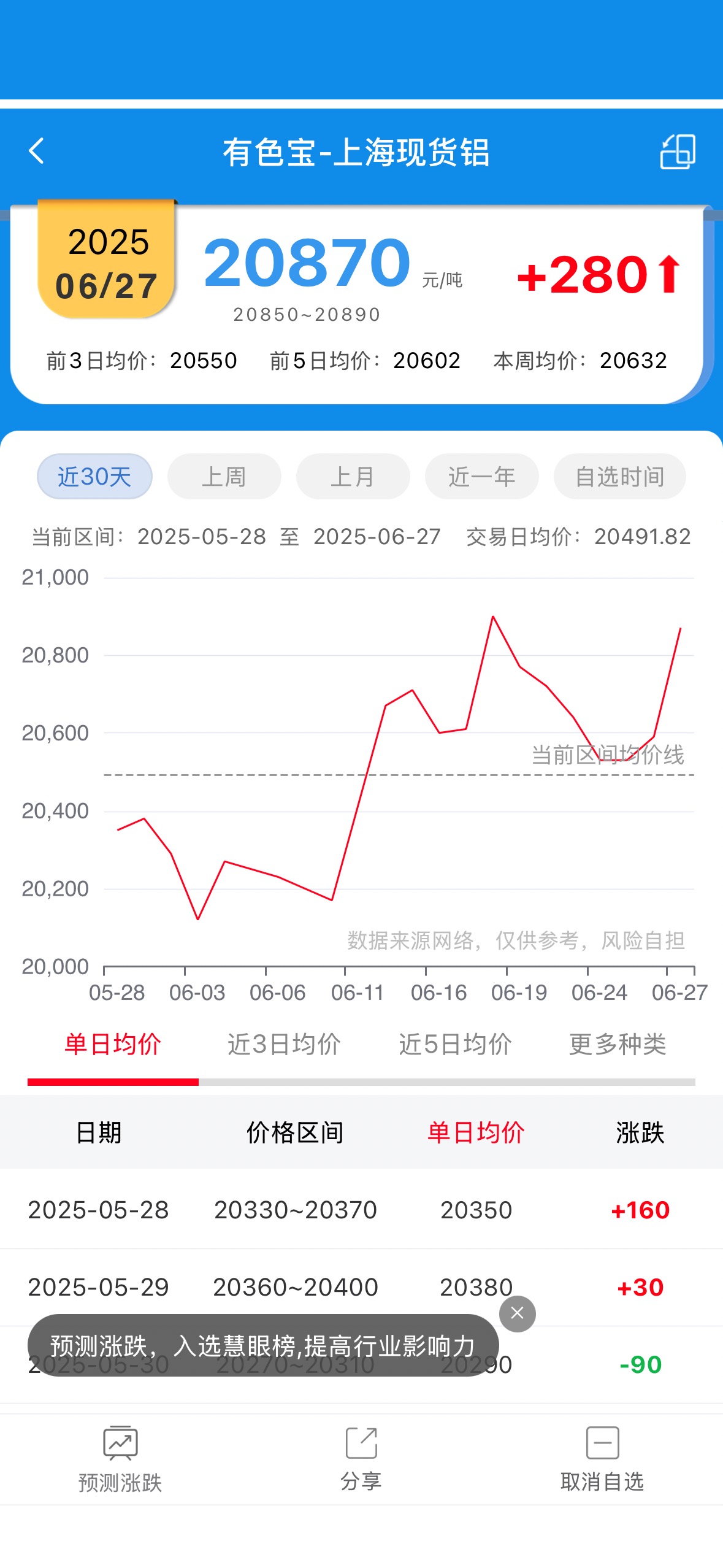Tap 取消自选 to remove from watchlist
The image size is (723, 1568).
(x=602, y=1459)
